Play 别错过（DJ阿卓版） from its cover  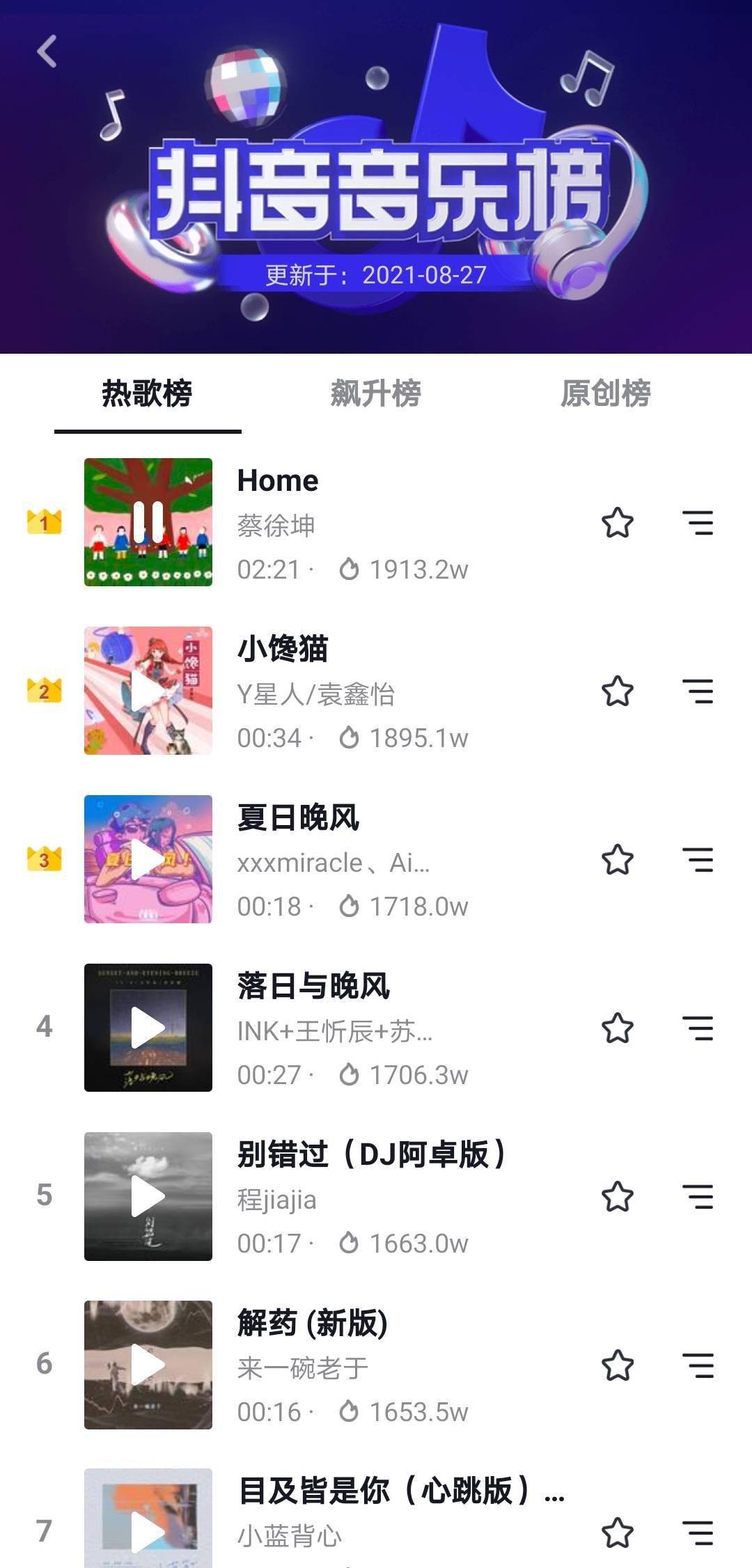[148, 1196]
